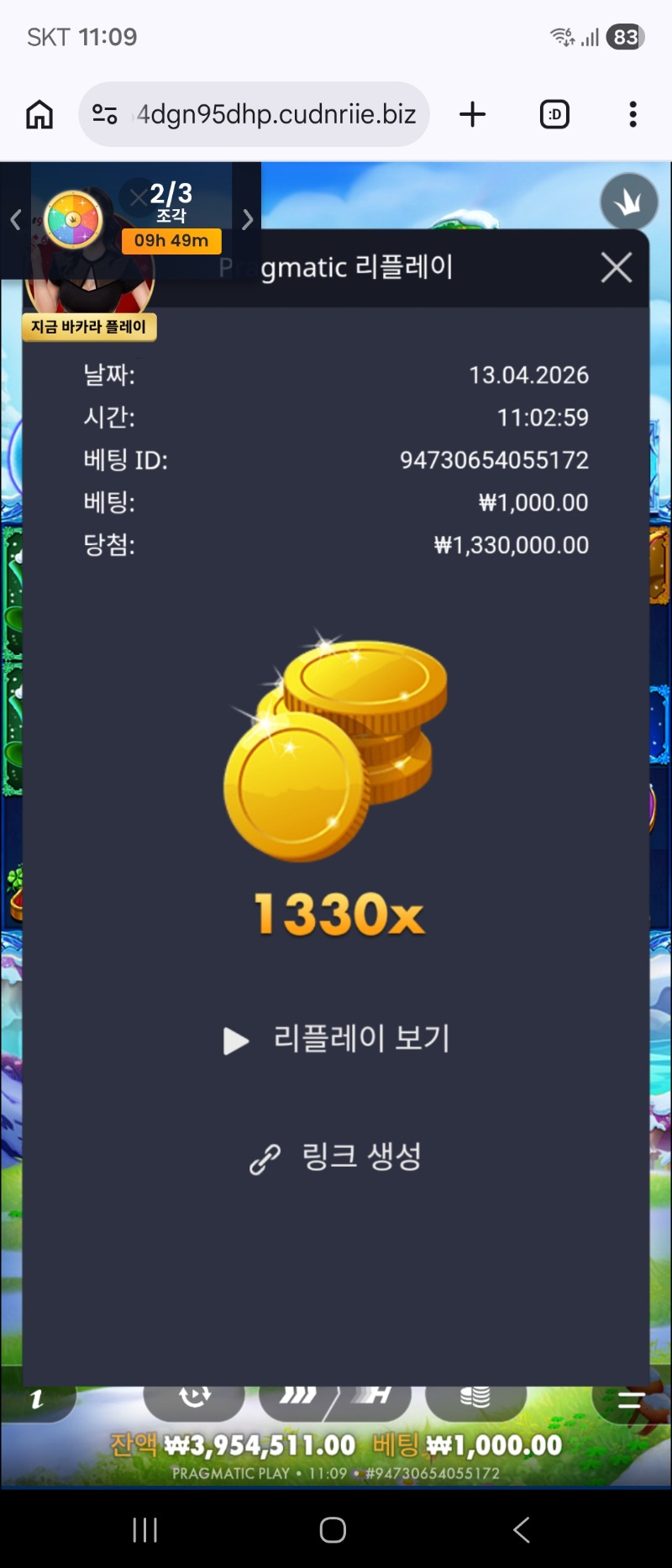Close the Pragmatic replay dialog
The image size is (672, 1568).
(x=616, y=268)
